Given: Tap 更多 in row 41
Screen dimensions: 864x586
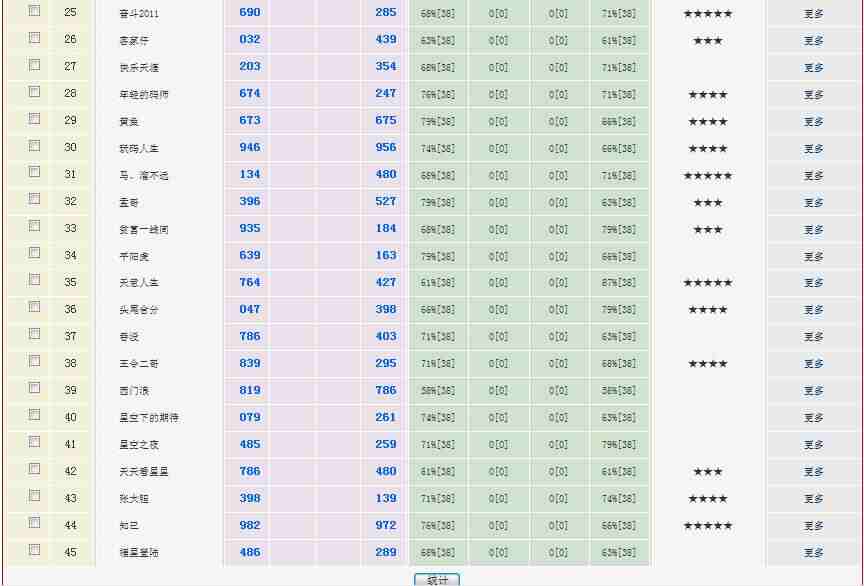Looking at the screenshot, I should pos(814,445).
